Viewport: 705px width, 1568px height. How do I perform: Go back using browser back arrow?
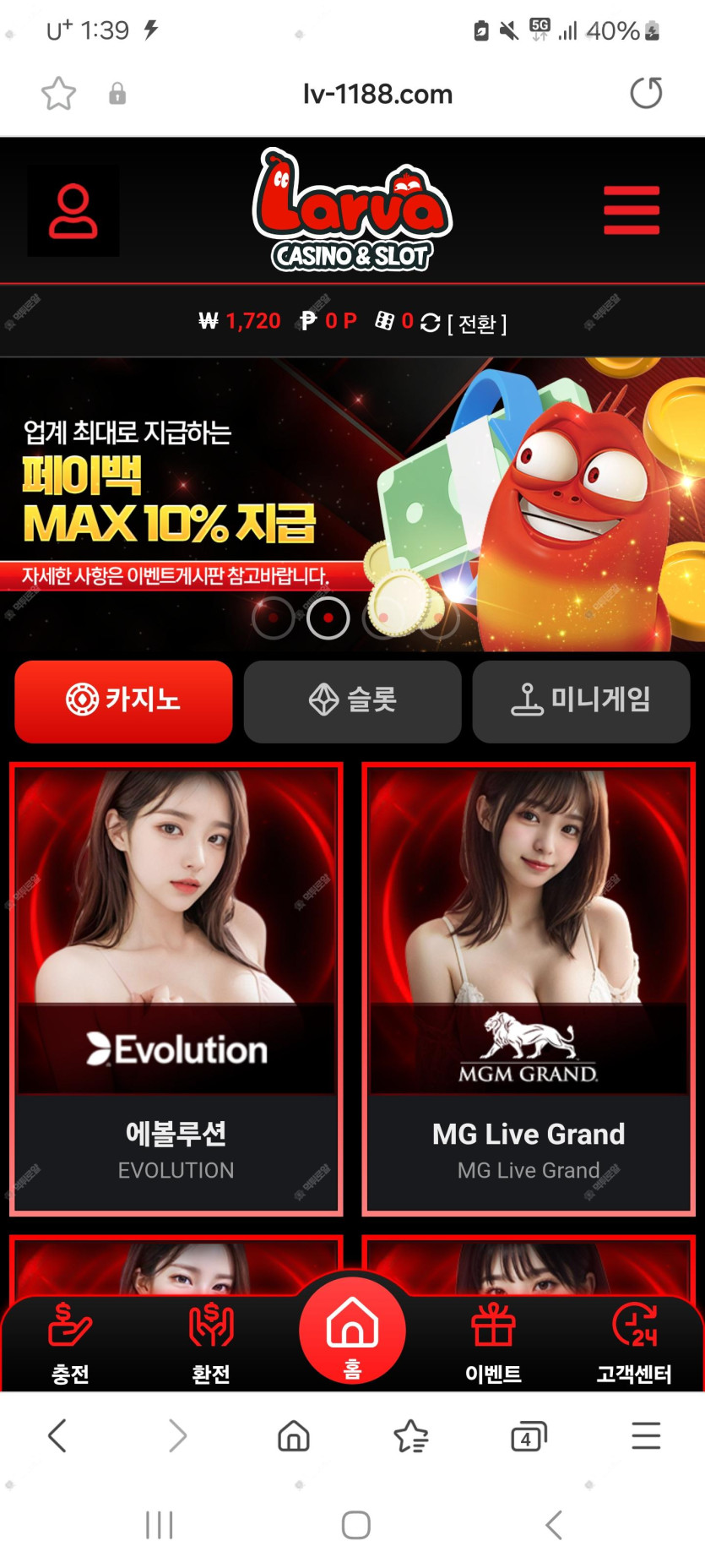(57, 1435)
